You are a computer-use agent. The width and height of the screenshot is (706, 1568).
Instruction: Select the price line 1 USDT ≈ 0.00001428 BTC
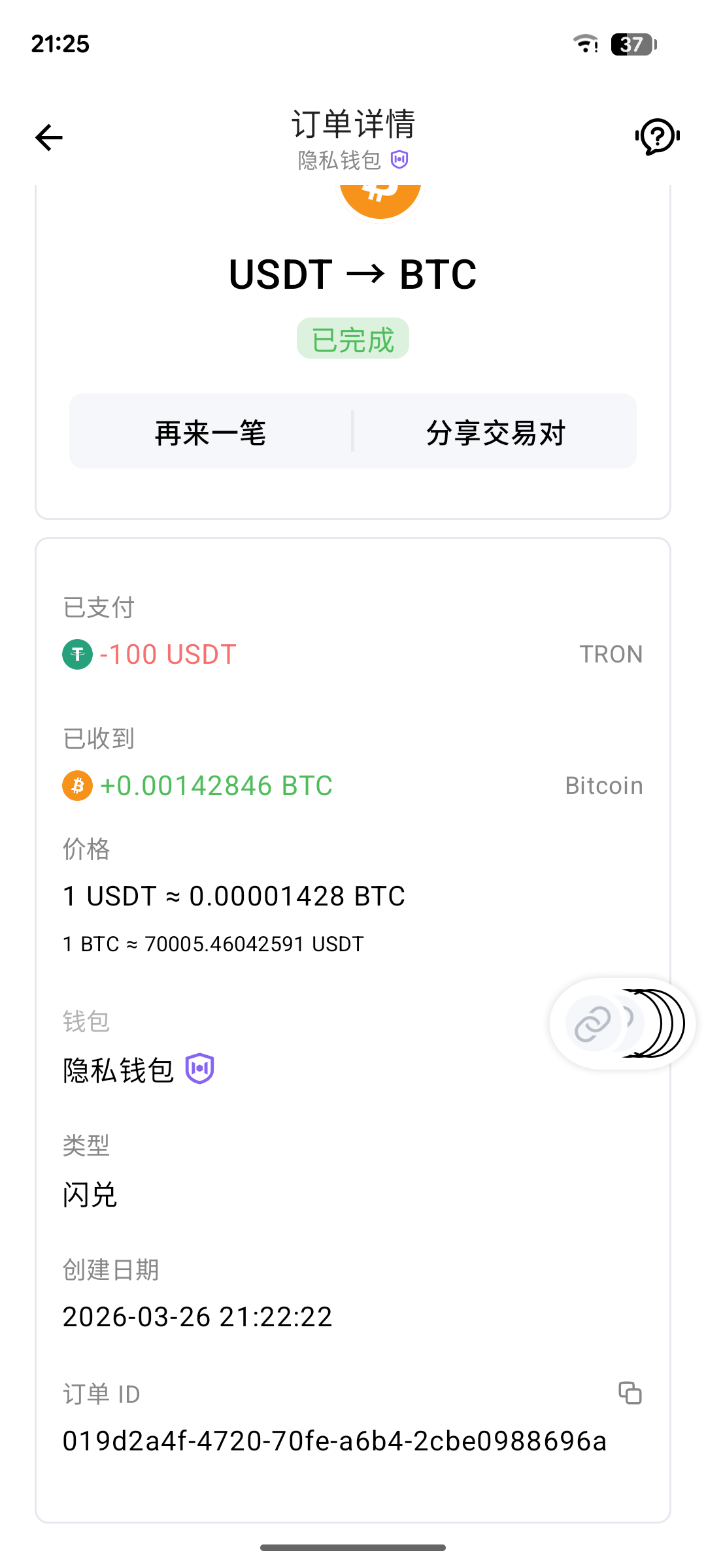(233, 896)
